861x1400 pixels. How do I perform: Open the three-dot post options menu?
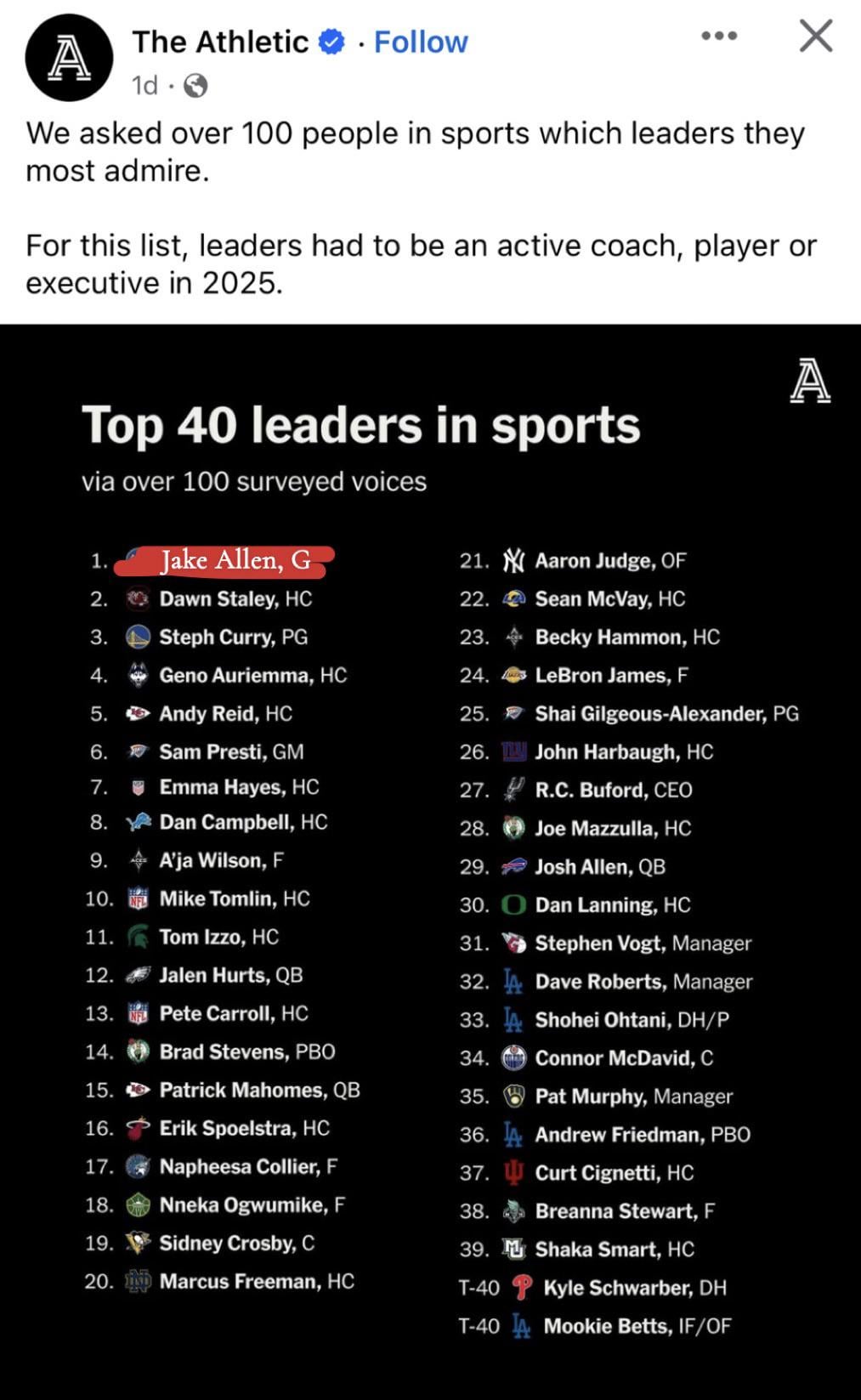[x=719, y=36]
